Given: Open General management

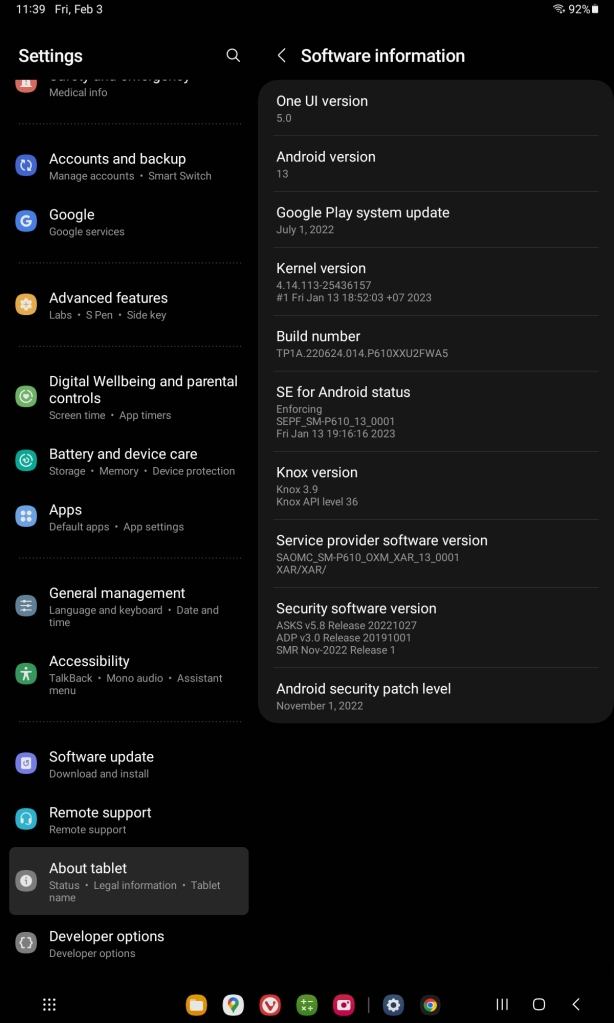Looking at the screenshot, I should [129, 606].
